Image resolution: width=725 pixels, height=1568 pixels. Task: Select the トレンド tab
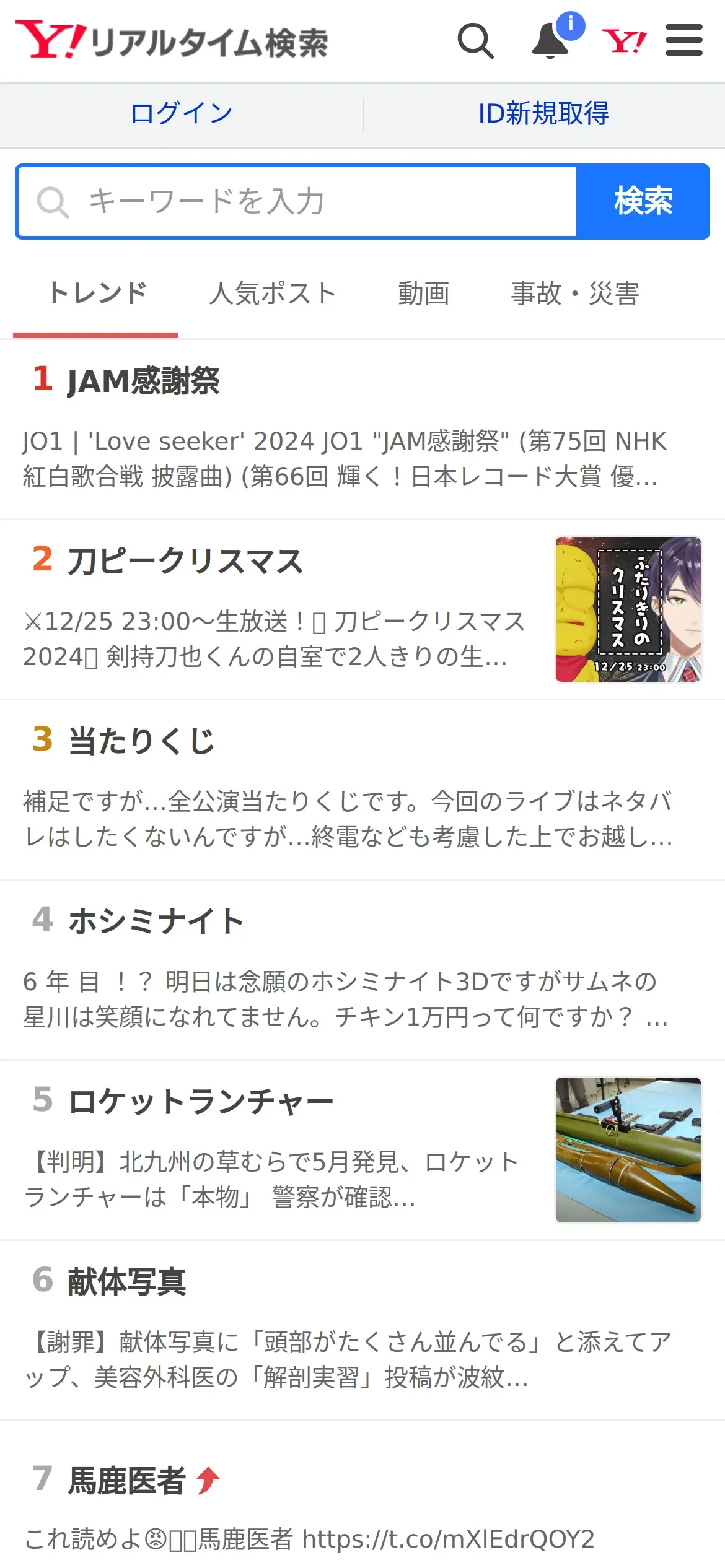(x=97, y=294)
